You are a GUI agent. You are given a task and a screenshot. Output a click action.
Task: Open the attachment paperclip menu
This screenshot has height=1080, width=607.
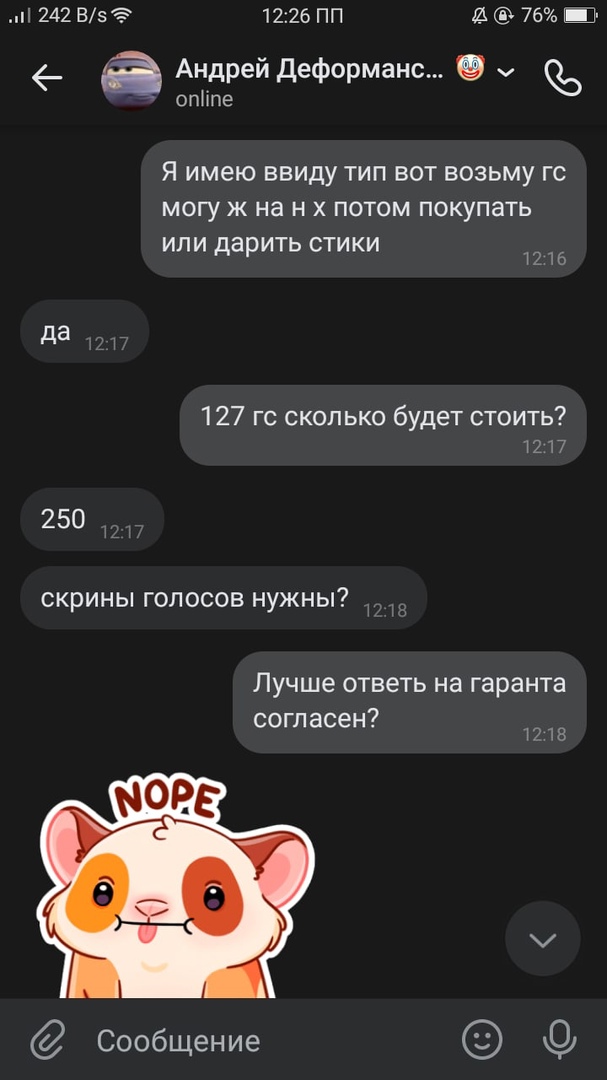pyautogui.click(x=46, y=1040)
